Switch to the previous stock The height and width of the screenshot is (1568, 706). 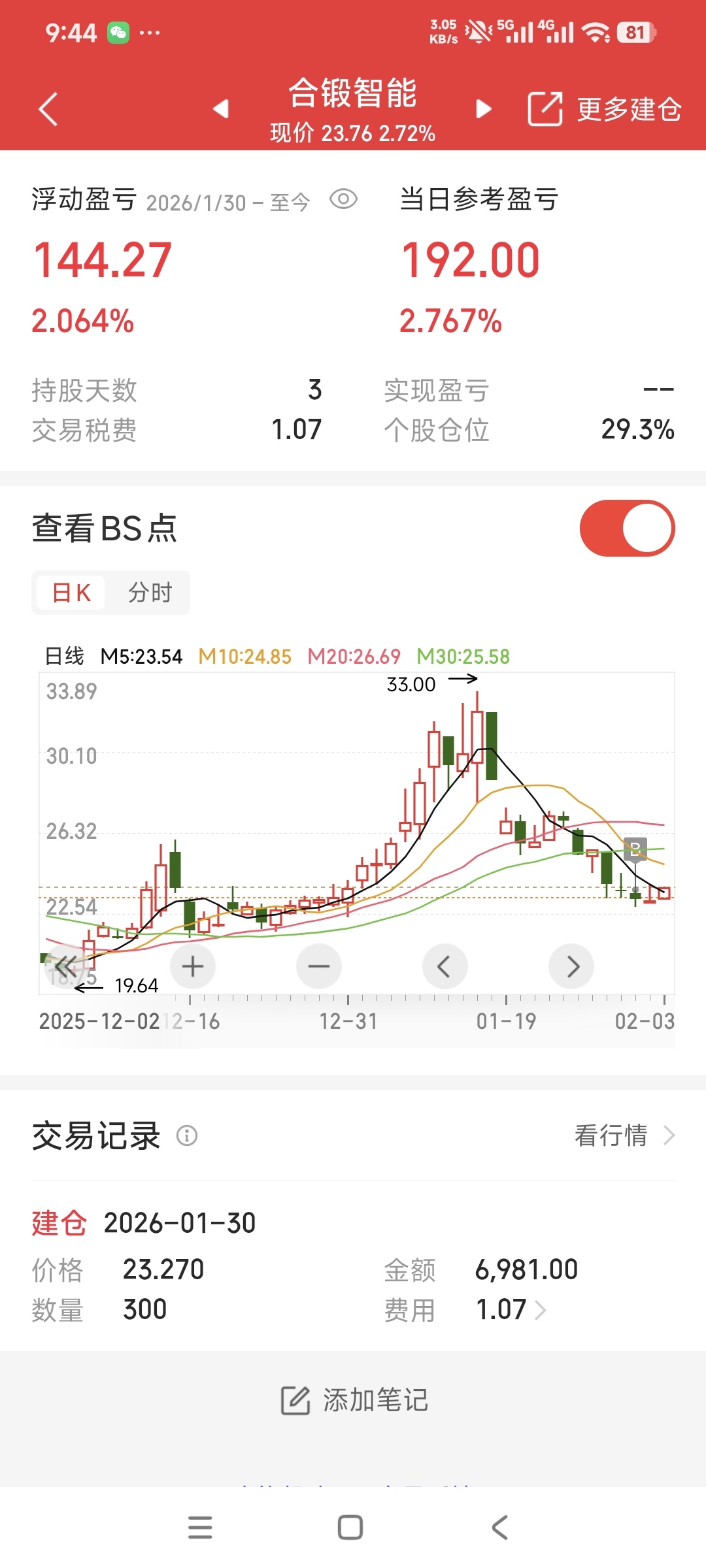click(x=221, y=109)
